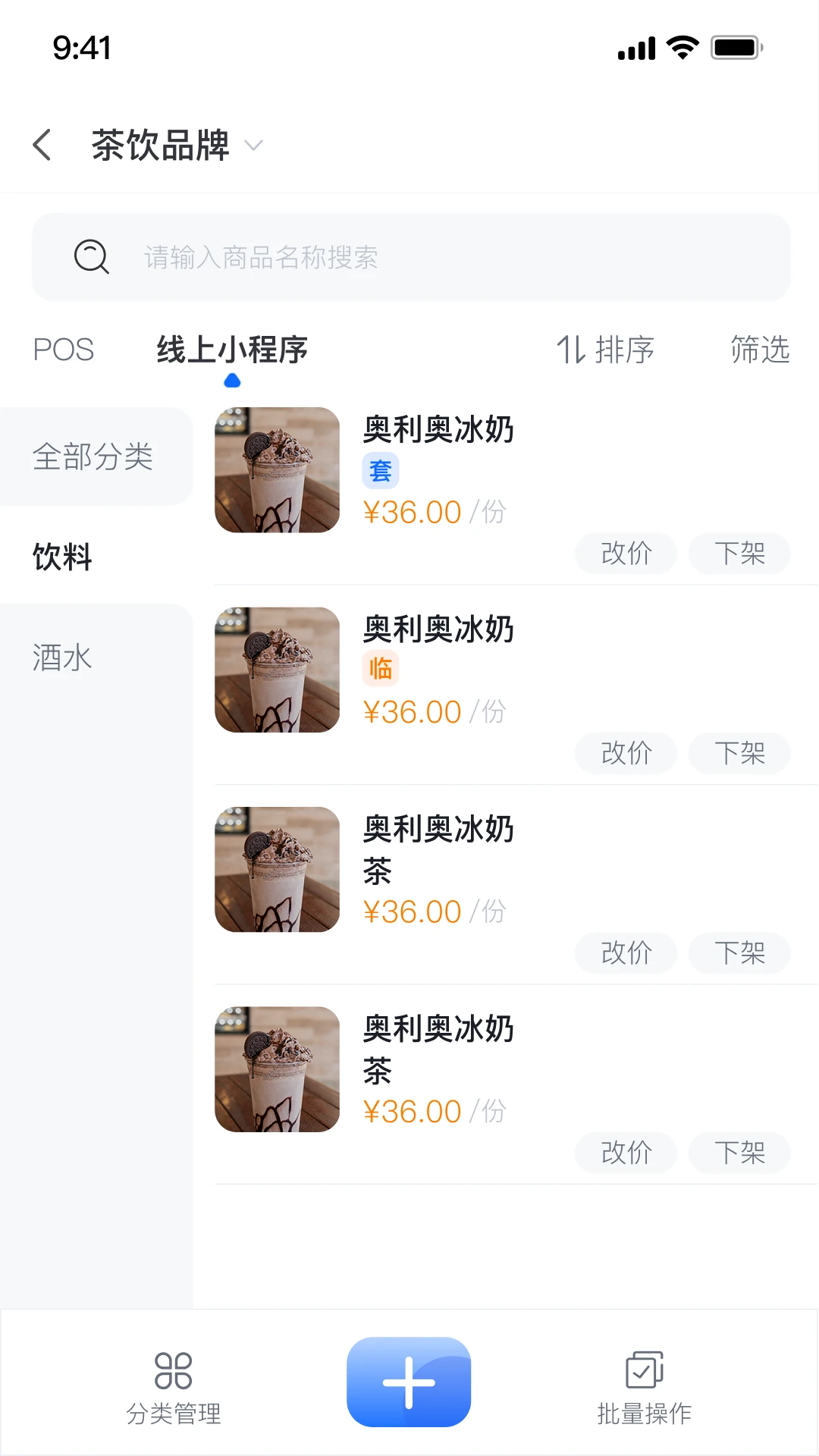Open the 临 tagged 奥利奥冰奶 product image
Screen dimensions: 819x1456
pos(278,670)
